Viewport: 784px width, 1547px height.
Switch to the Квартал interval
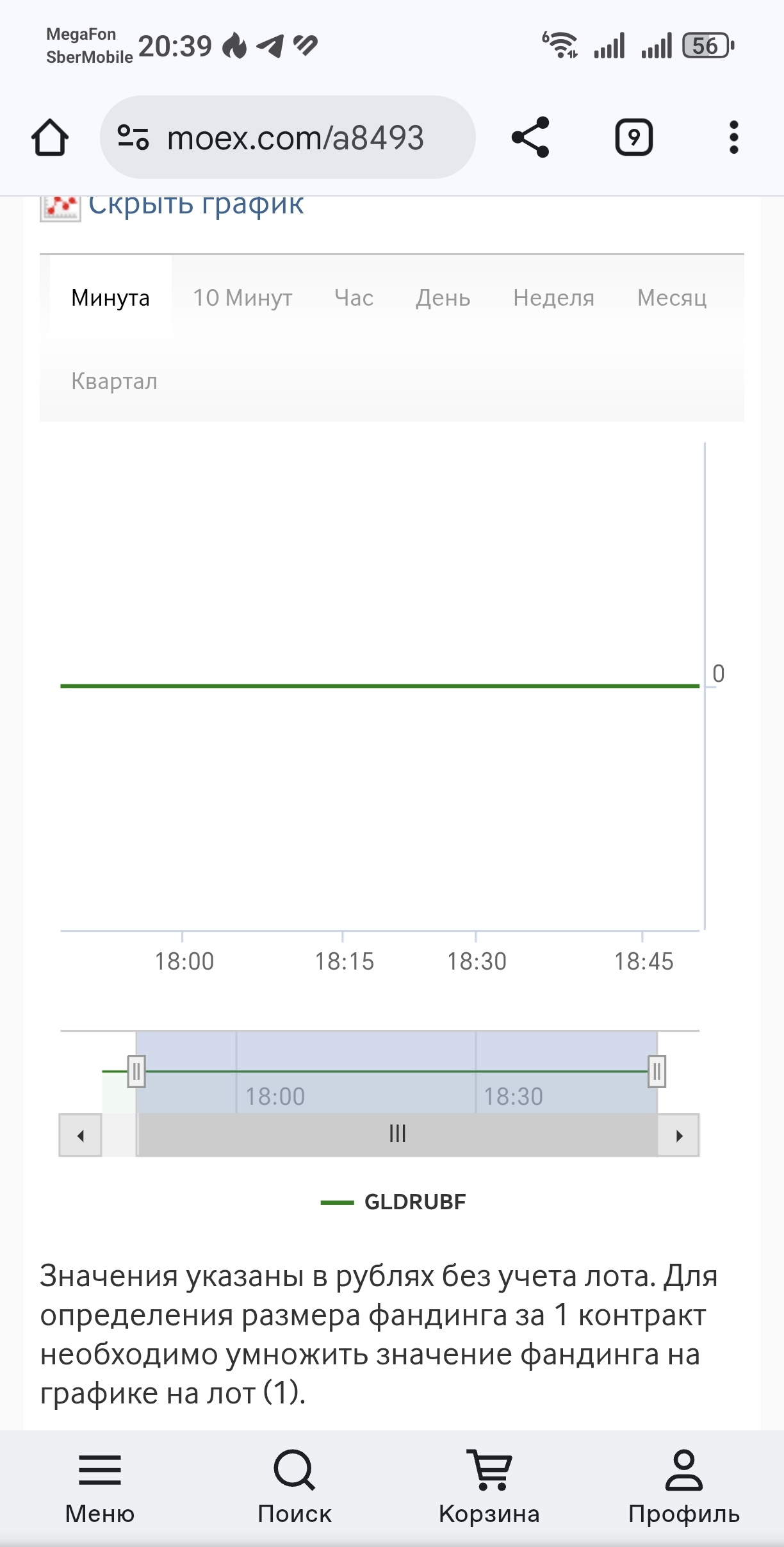114,381
